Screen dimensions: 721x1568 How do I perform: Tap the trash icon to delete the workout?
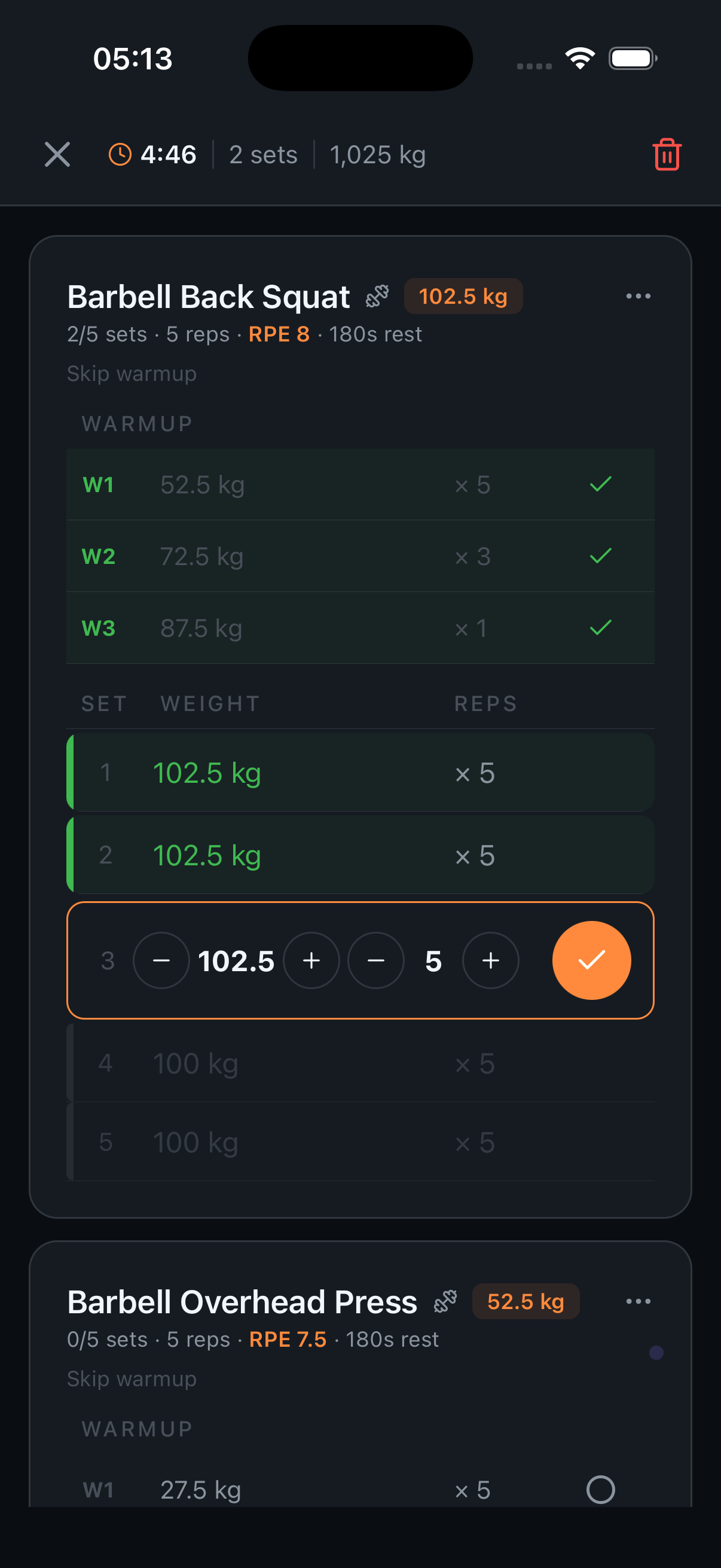click(x=665, y=155)
